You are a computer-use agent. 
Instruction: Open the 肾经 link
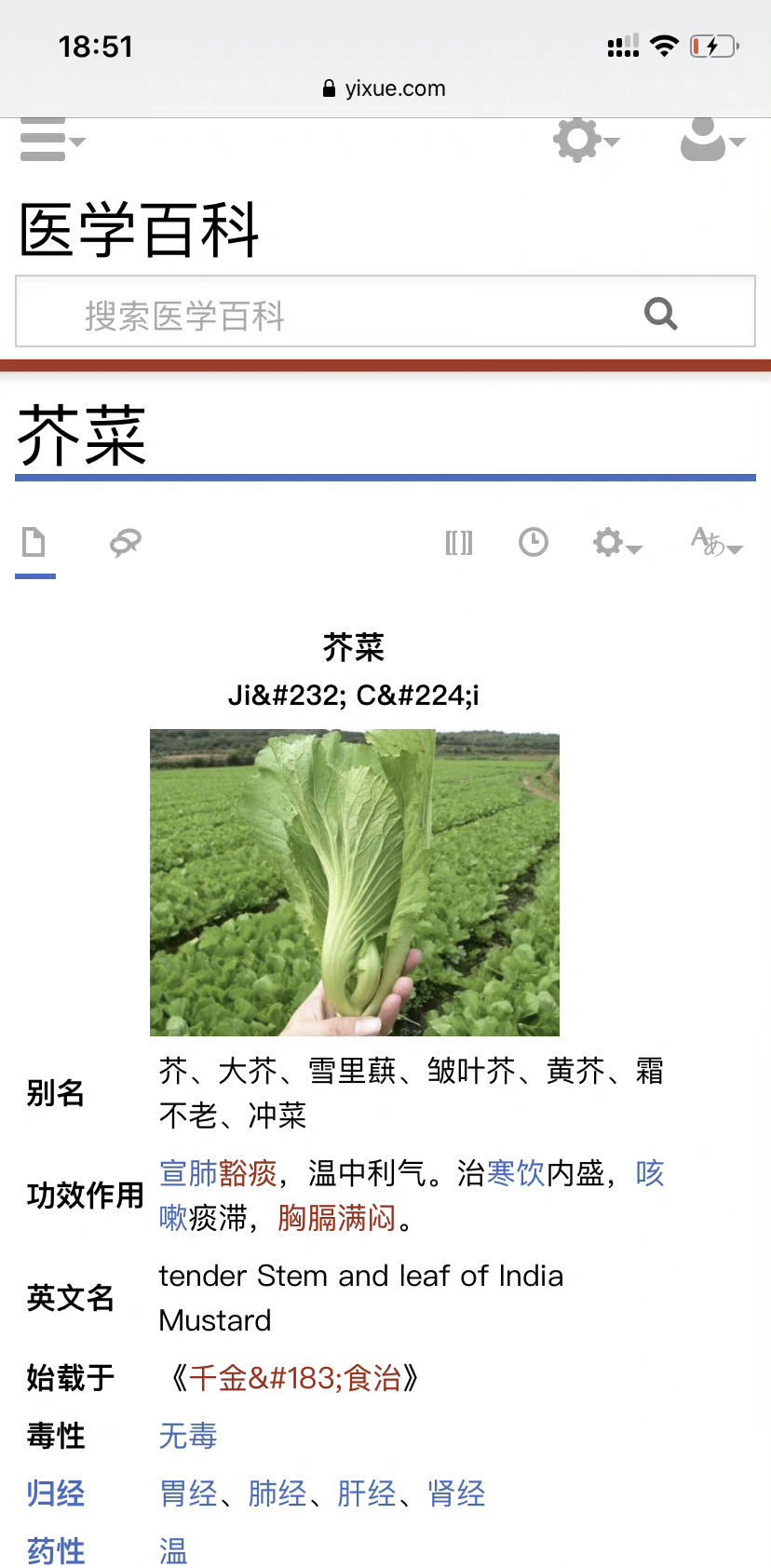[456, 1494]
